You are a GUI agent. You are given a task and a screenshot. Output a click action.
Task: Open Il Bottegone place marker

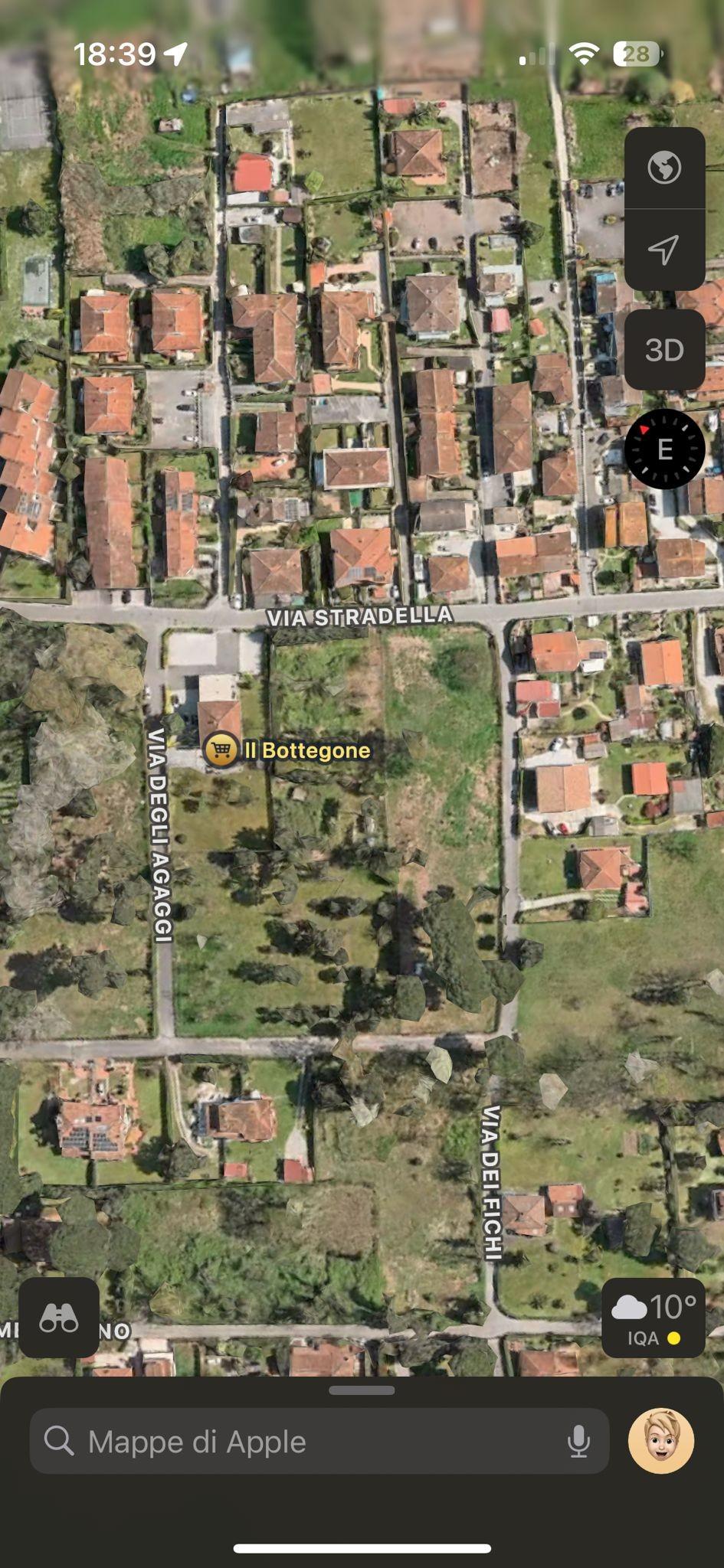(221, 750)
